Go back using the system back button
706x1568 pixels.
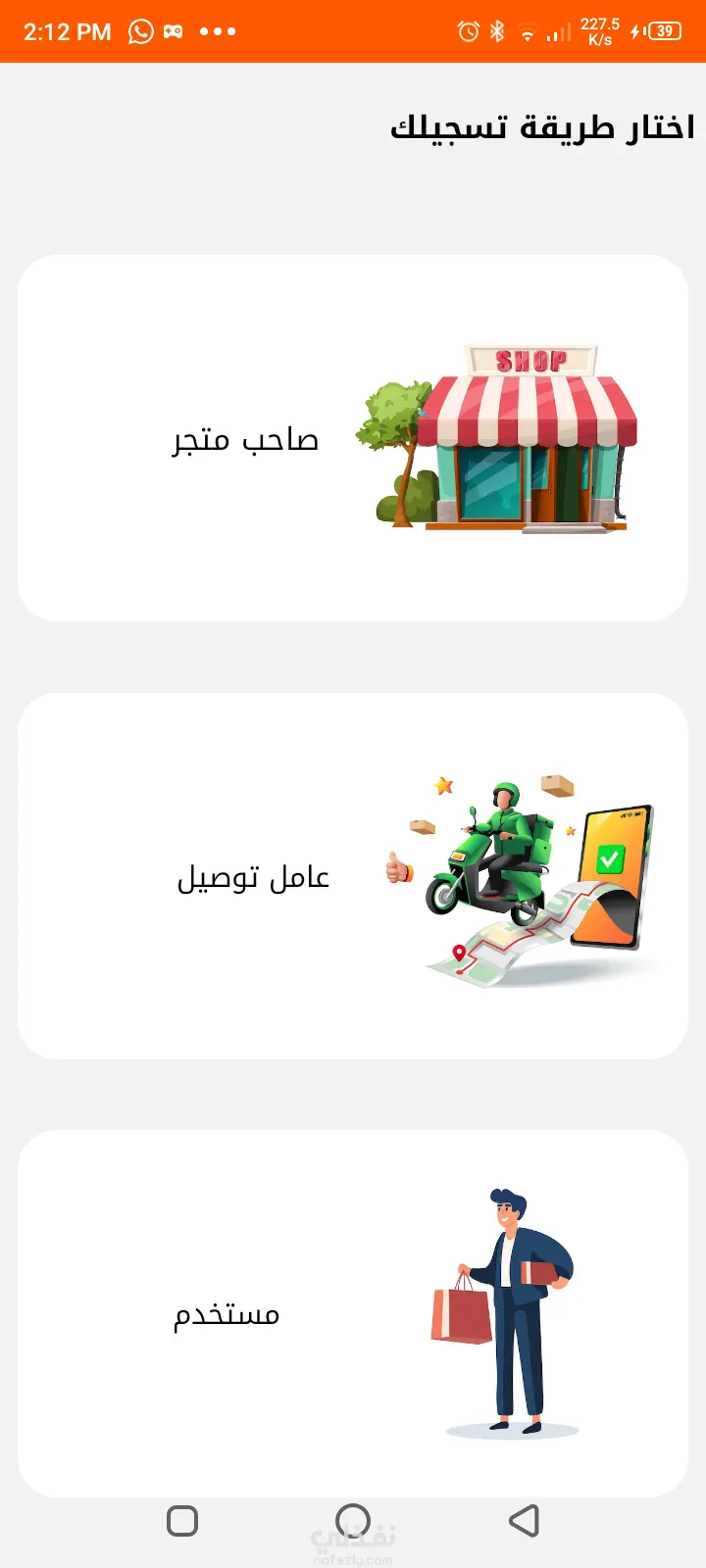point(525,1521)
